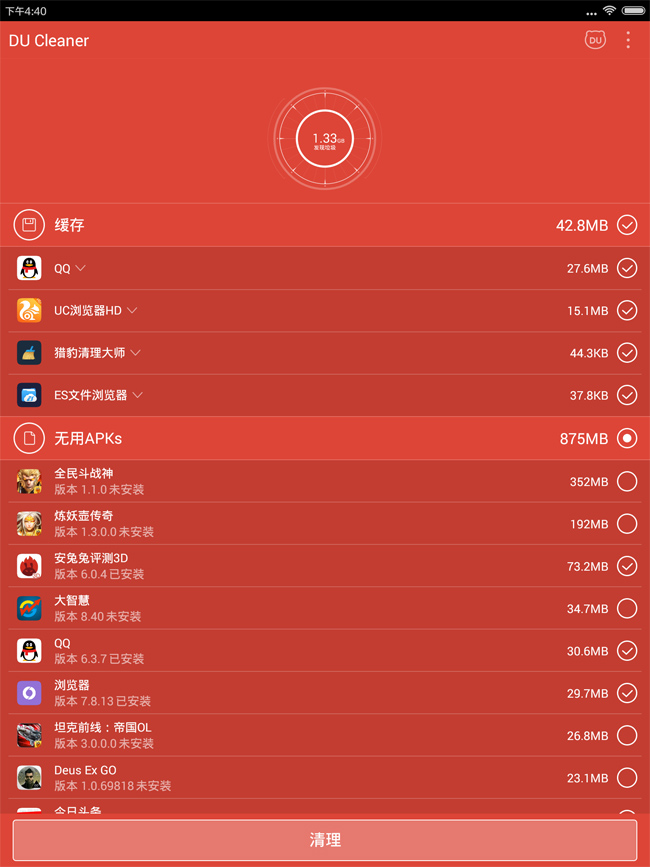The height and width of the screenshot is (867, 650).
Task: Open the overflow menu
Action: 628,40
